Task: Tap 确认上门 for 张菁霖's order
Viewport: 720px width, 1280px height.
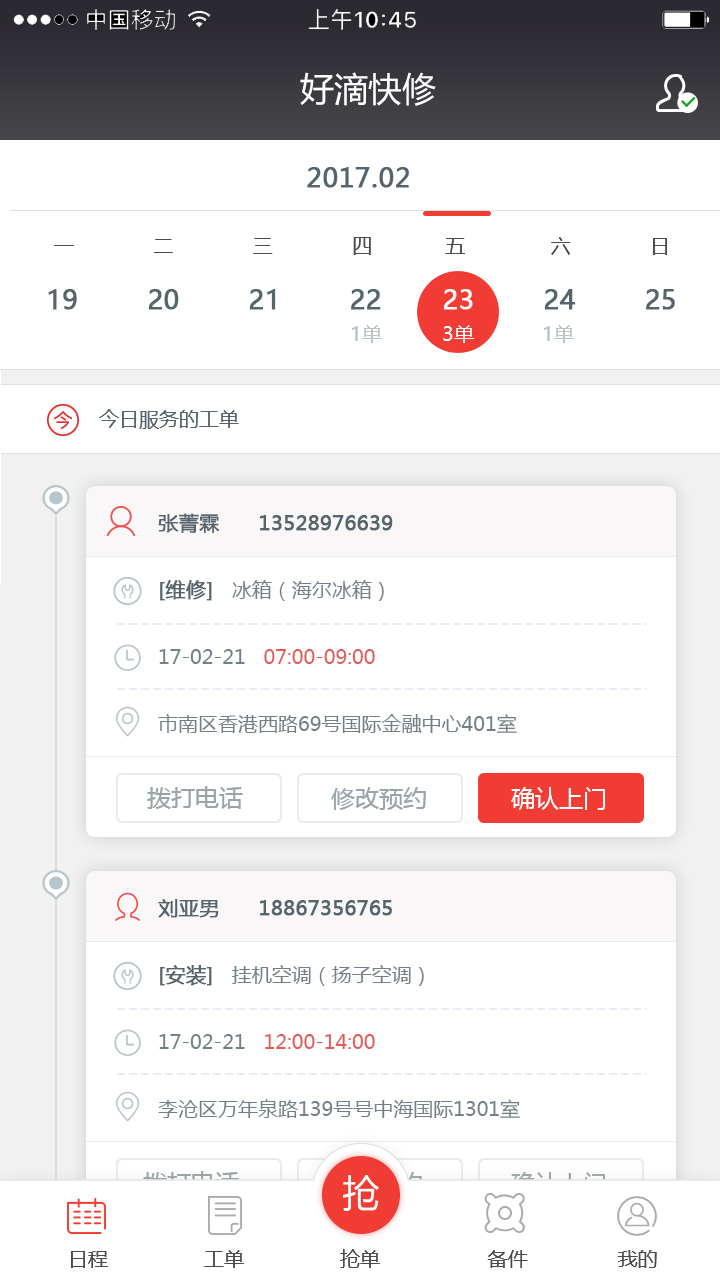Action: 560,798
